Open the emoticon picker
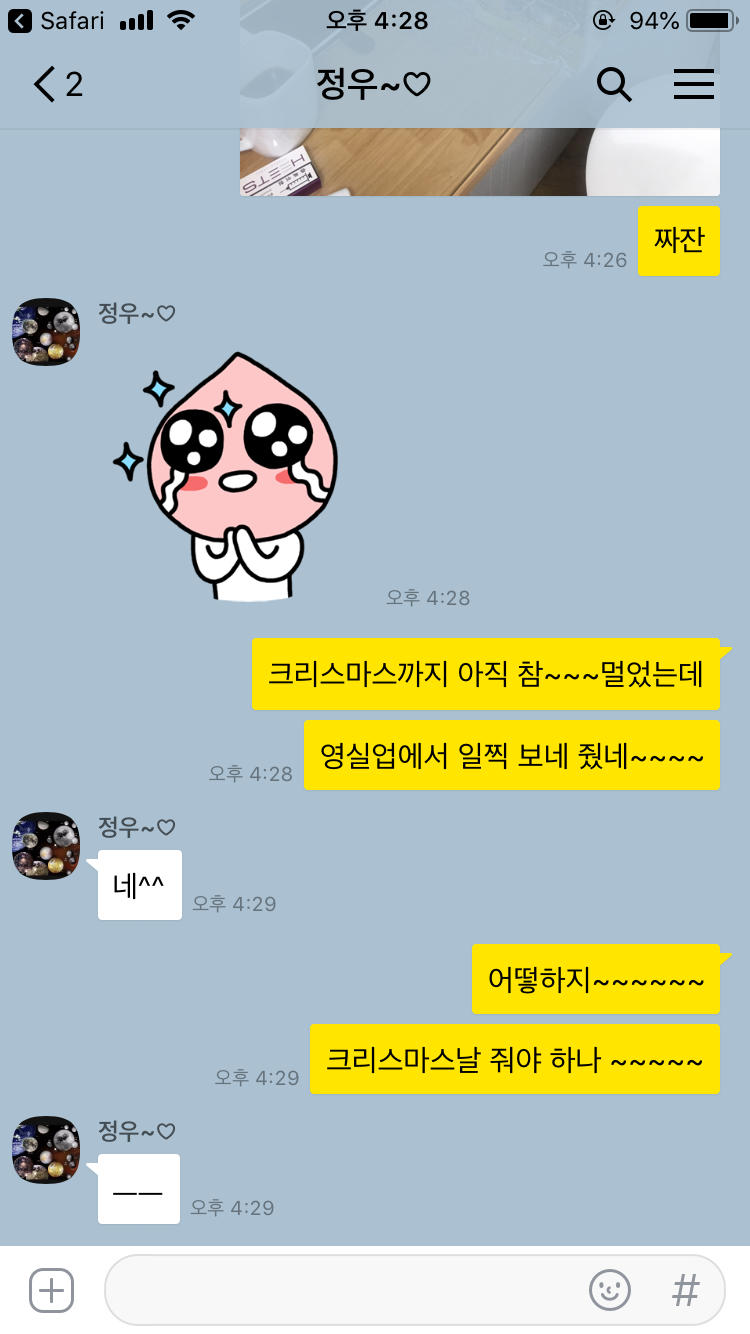The width and height of the screenshot is (750, 1334). (610, 1290)
